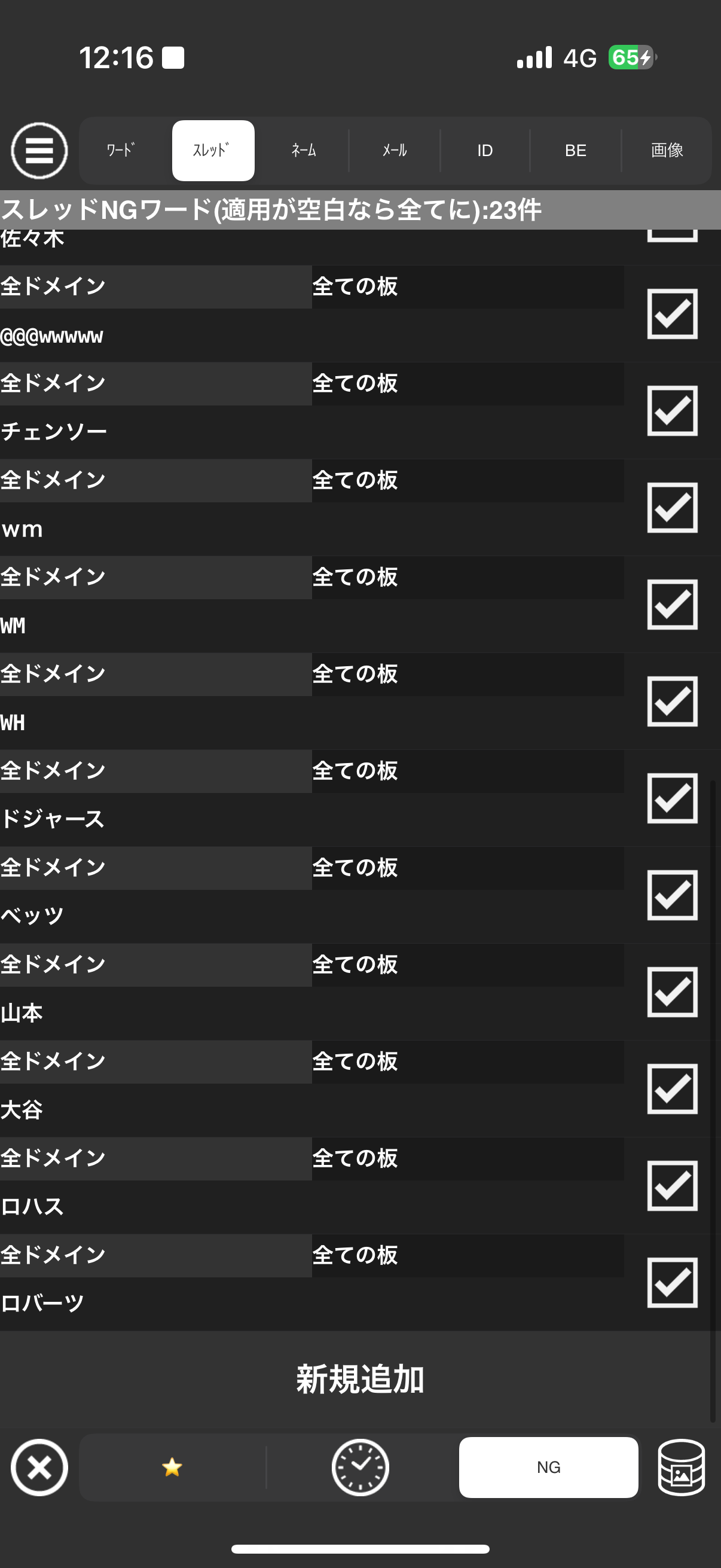Open favorites star tab

pos(172,1468)
